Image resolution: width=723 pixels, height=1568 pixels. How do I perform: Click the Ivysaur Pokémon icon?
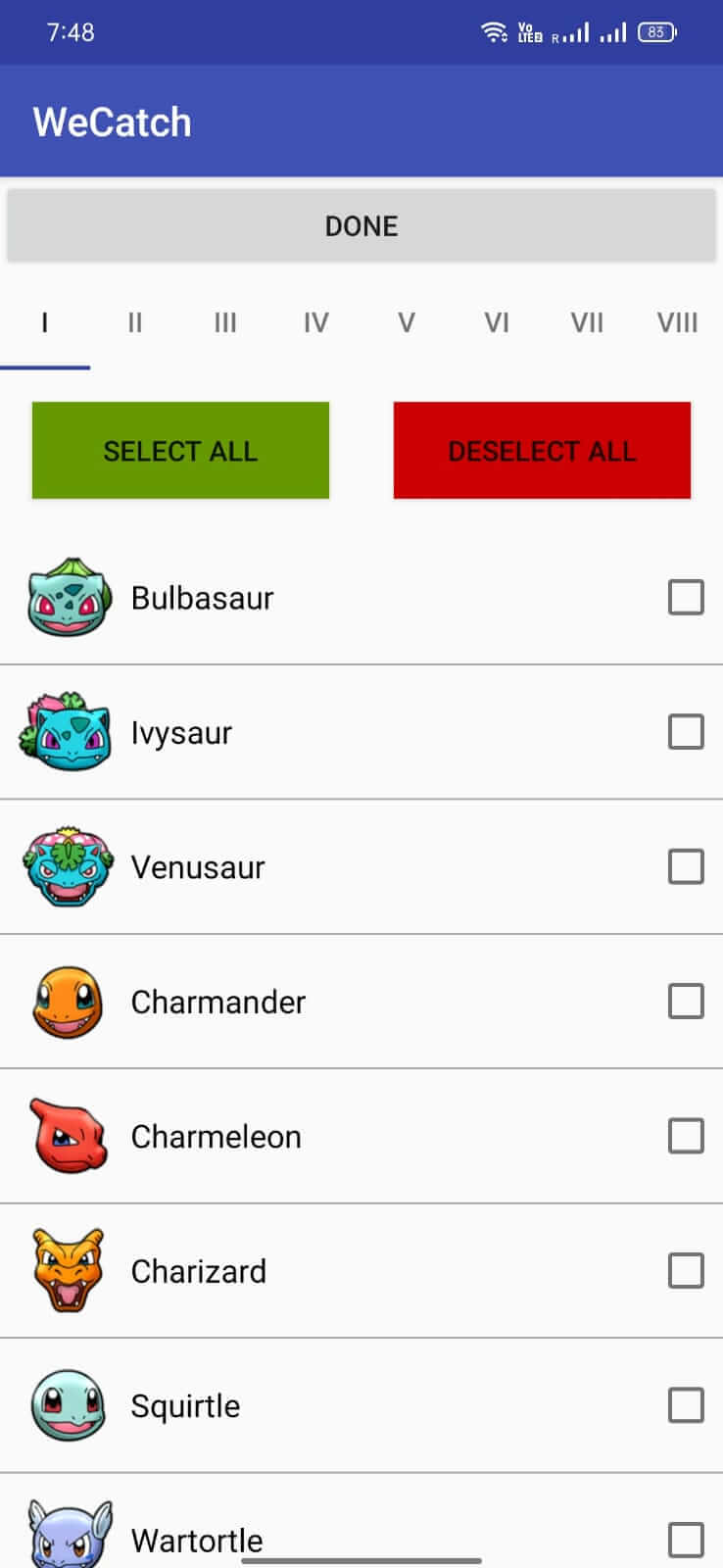coord(68,732)
